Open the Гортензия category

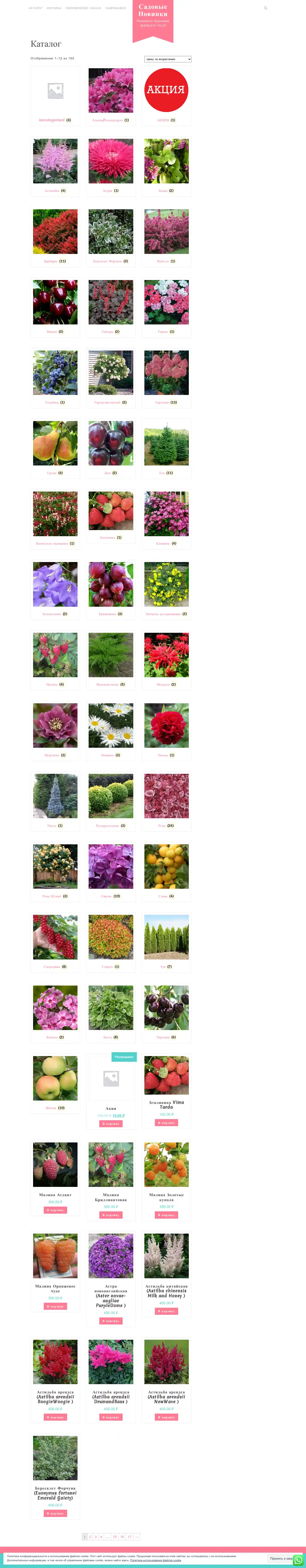(x=166, y=373)
